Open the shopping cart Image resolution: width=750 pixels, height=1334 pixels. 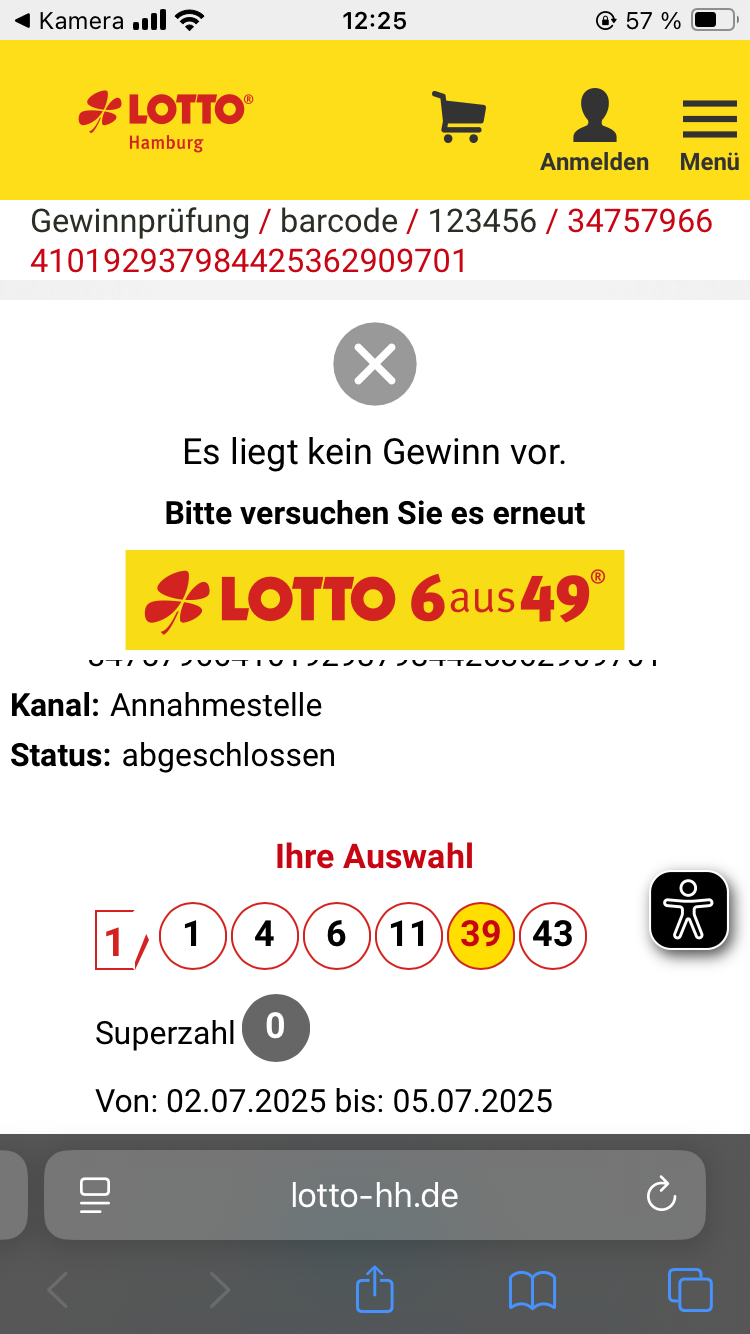(458, 118)
